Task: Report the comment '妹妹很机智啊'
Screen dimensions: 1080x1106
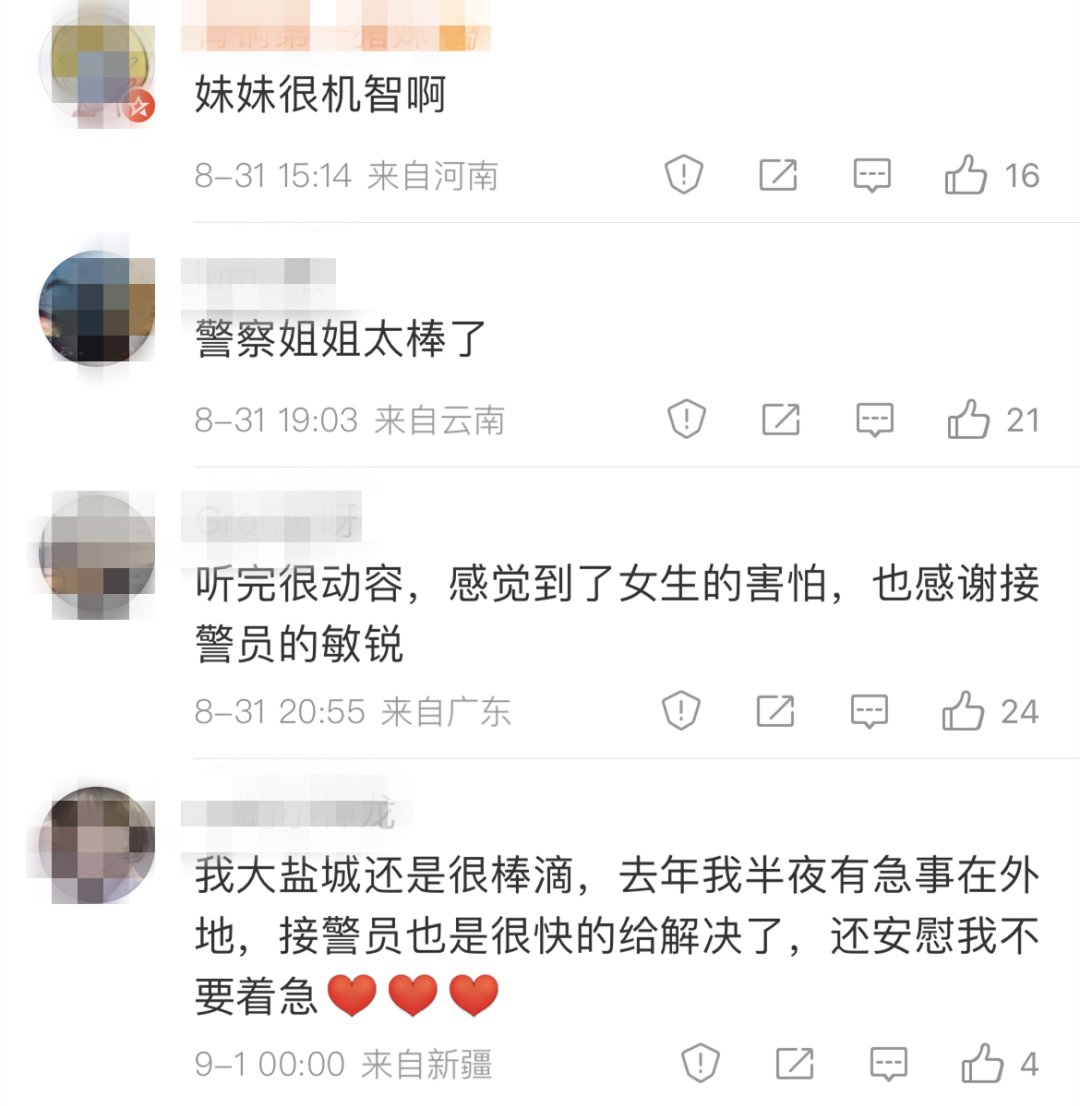Action: pos(684,176)
